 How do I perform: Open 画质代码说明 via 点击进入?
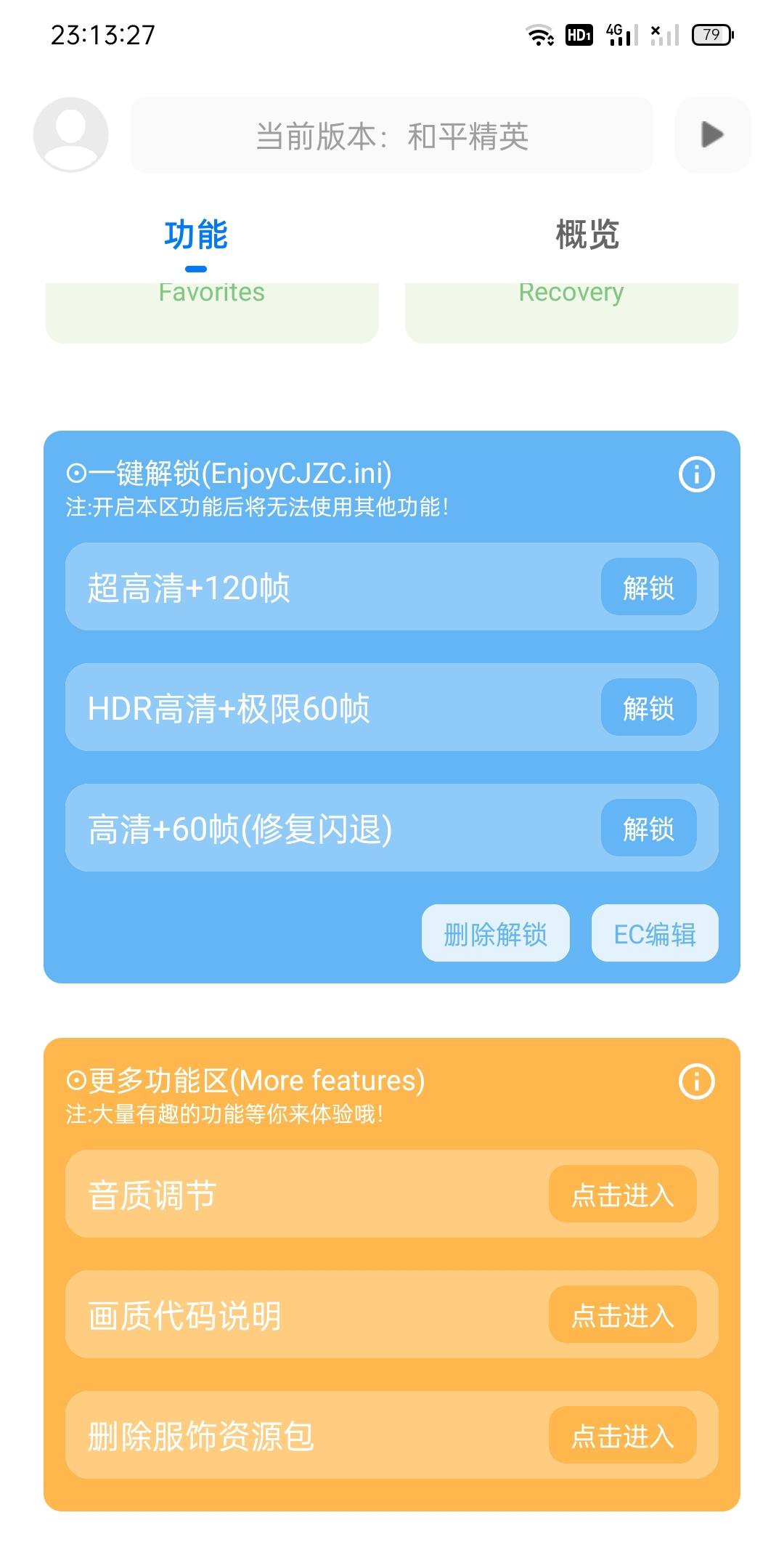click(623, 1316)
